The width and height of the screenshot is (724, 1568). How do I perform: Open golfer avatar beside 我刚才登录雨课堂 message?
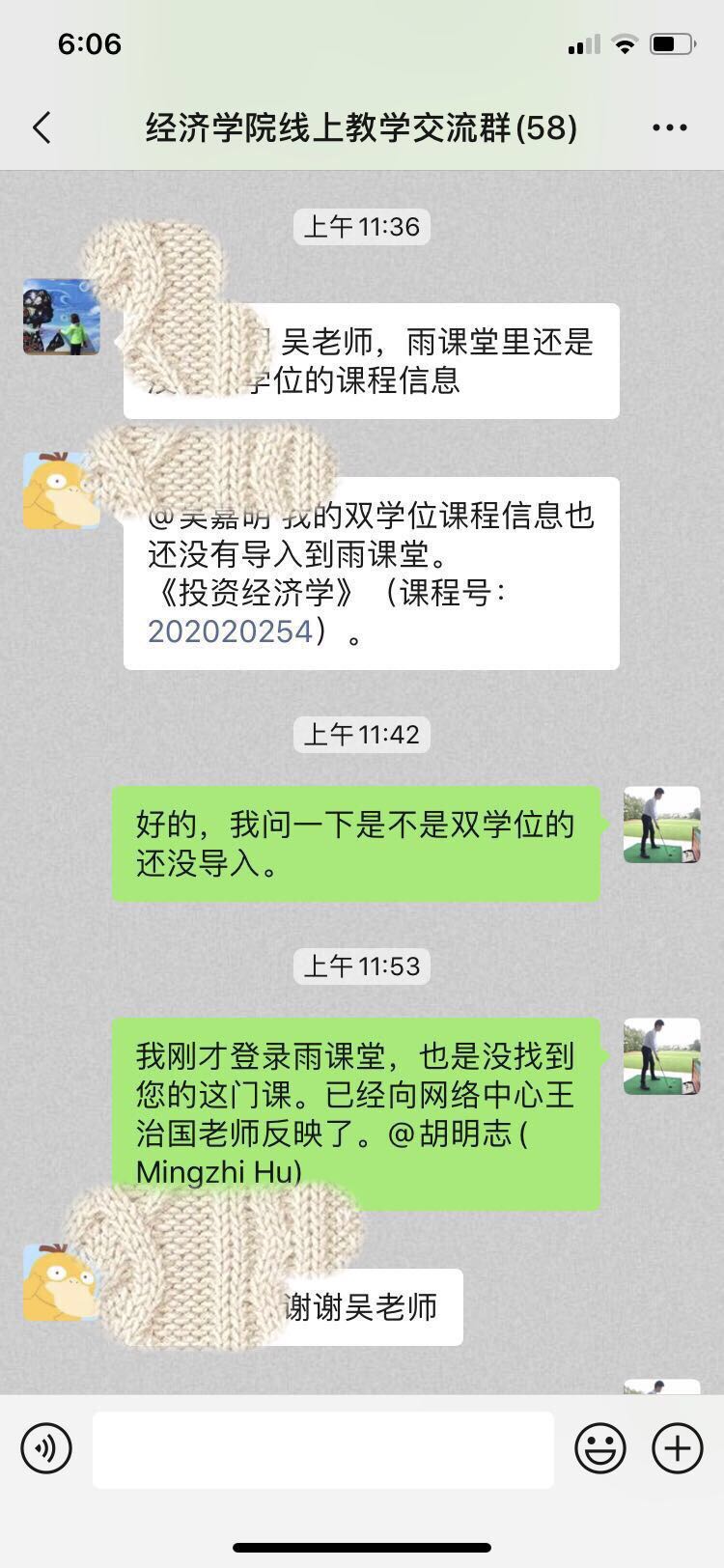click(661, 1056)
